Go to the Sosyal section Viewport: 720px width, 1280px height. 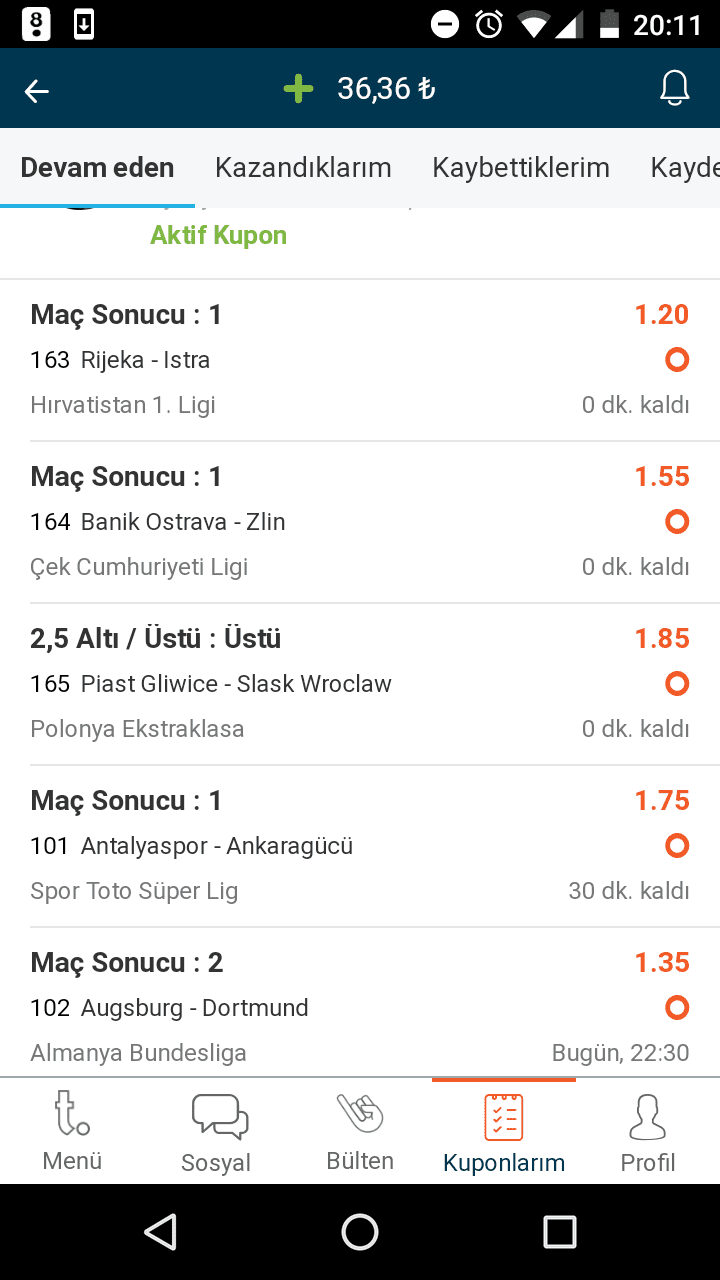[x=216, y=1132]
